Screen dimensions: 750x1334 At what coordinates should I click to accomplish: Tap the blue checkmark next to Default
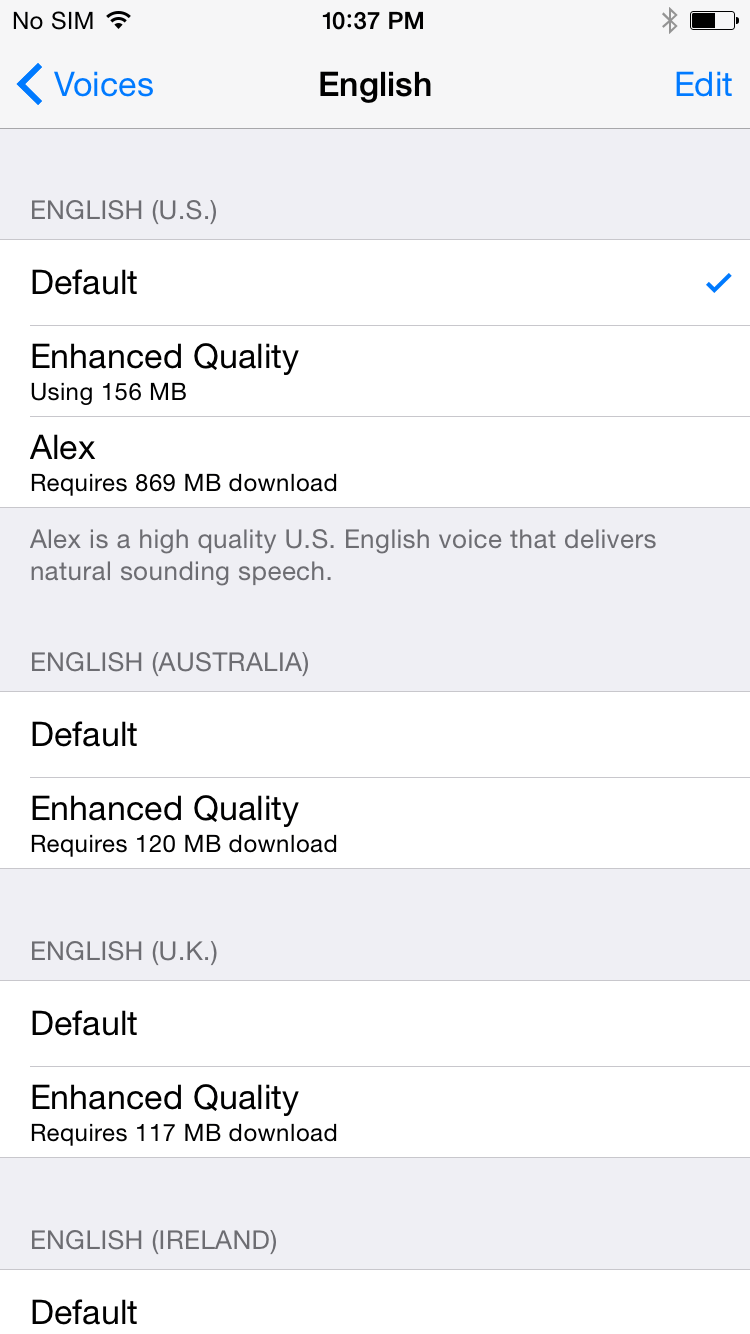(717, 283)
